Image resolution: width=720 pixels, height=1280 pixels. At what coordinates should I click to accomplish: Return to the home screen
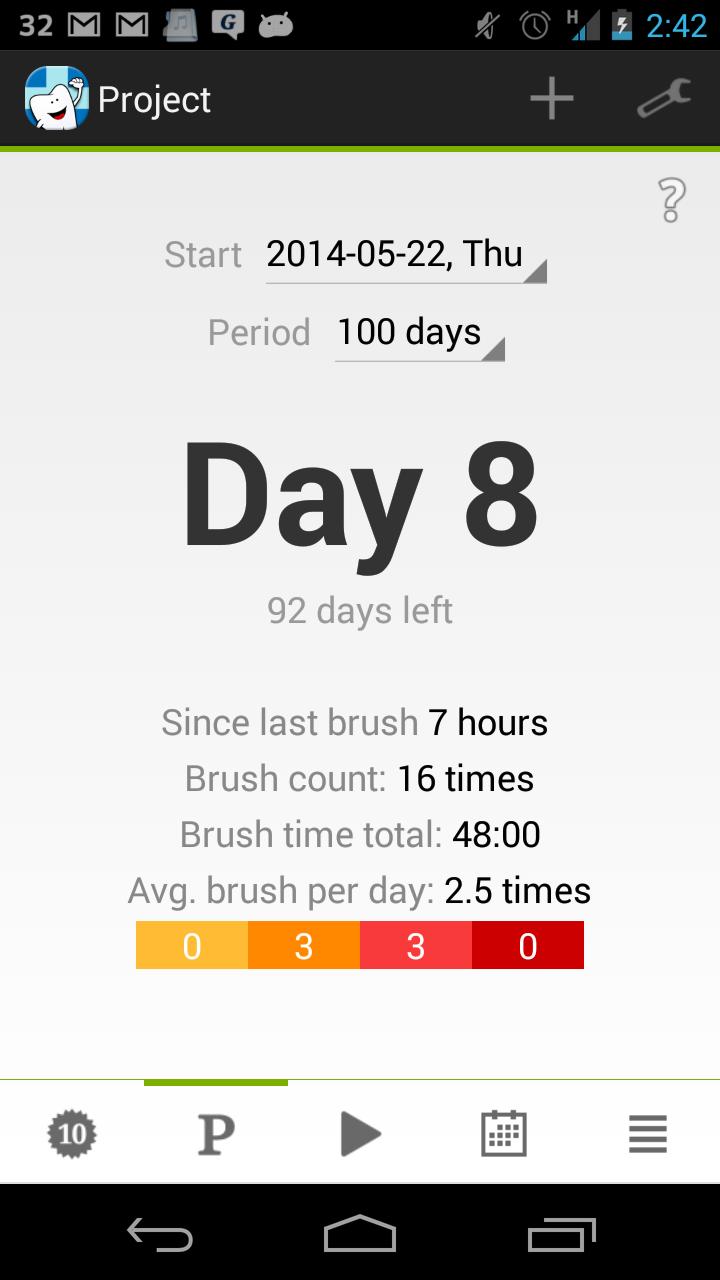(360, 1236)
